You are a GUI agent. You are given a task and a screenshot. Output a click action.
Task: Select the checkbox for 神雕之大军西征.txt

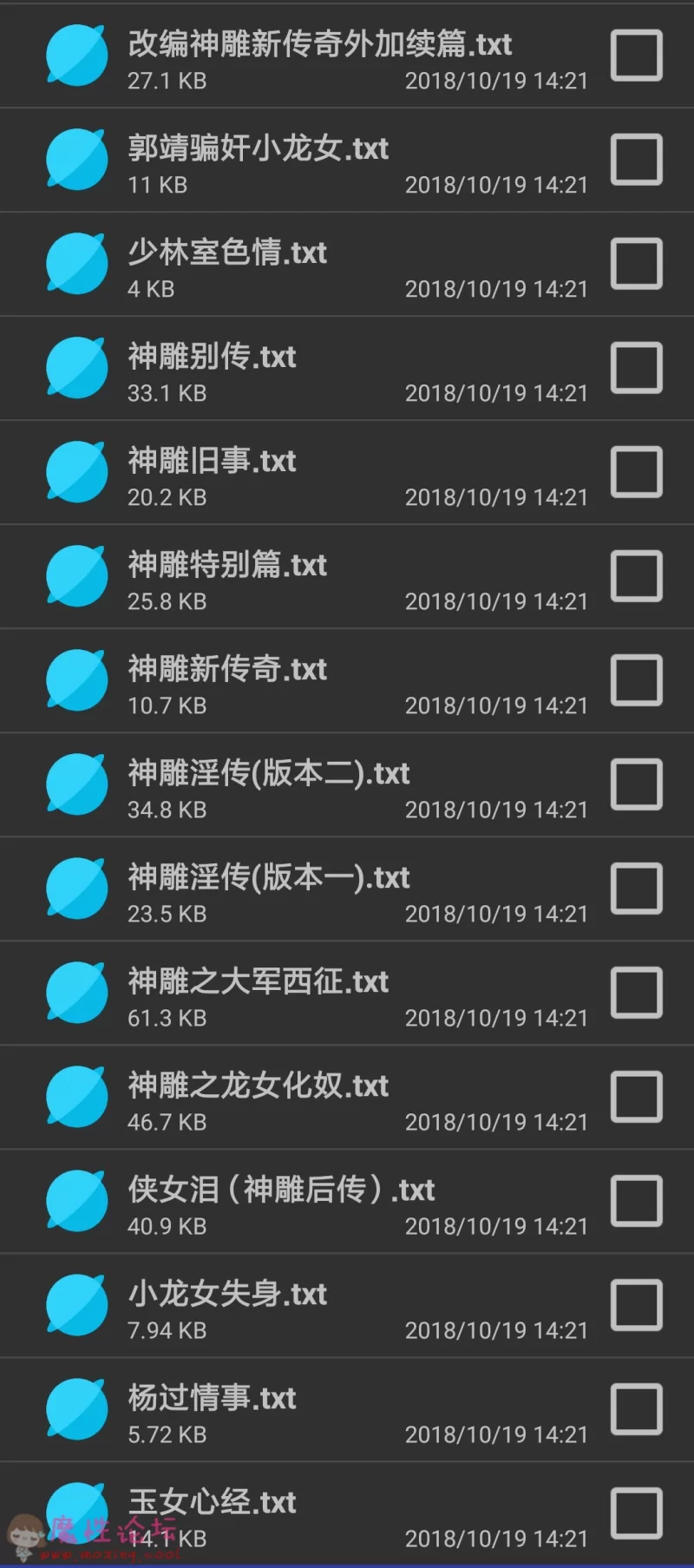637,993
